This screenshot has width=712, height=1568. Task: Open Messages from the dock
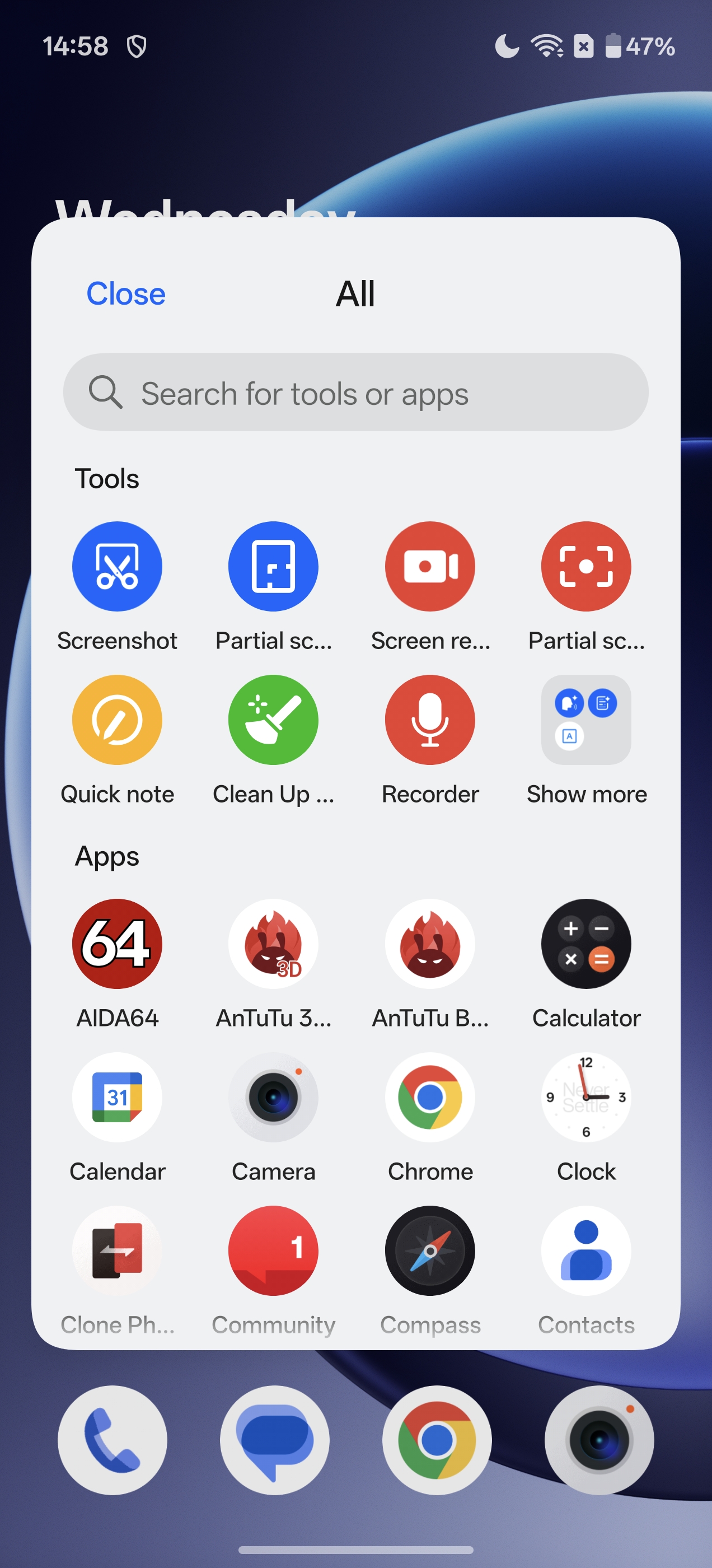tap(274, 1440)
